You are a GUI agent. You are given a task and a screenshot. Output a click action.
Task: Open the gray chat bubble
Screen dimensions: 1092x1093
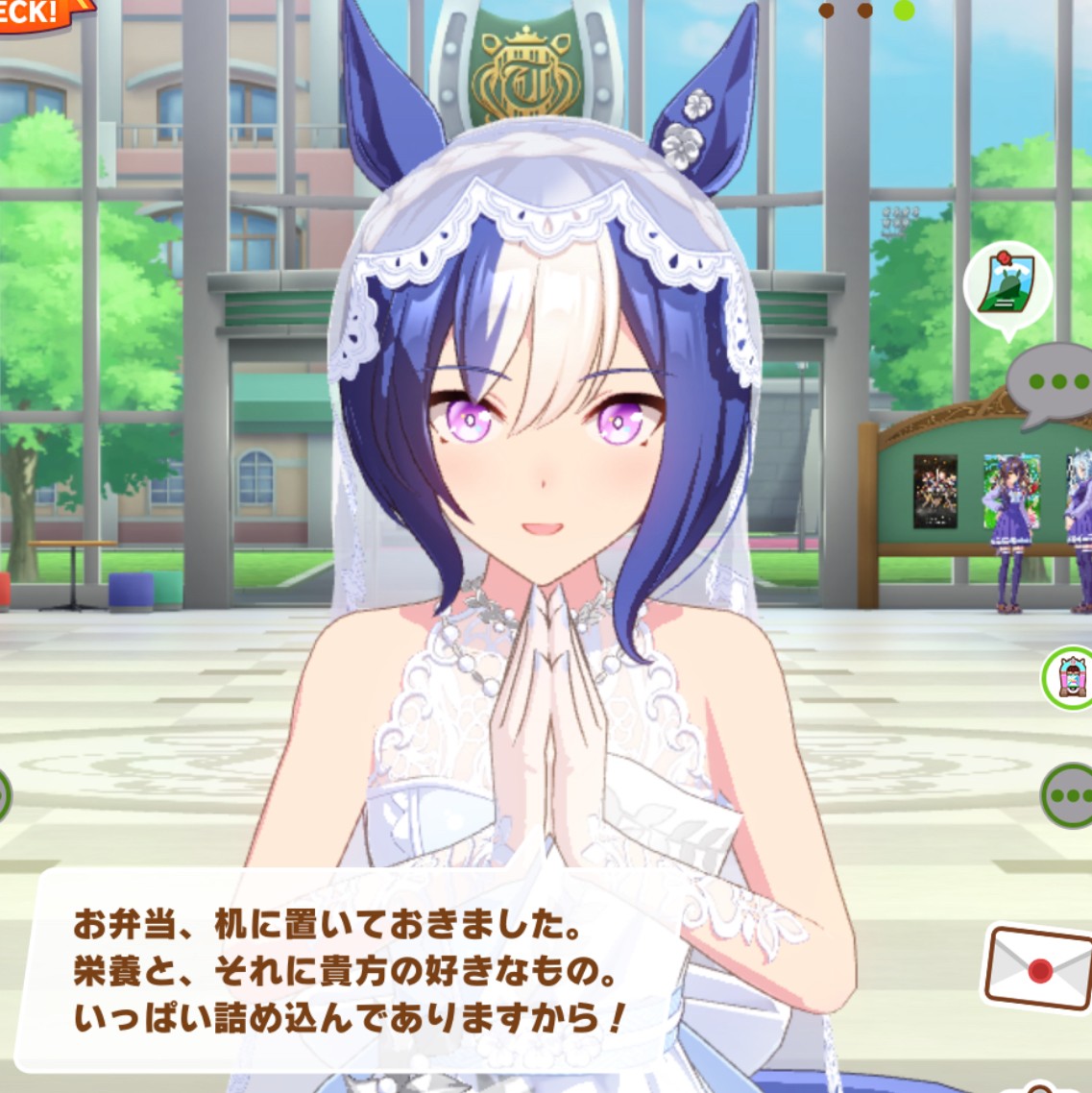1056,383
